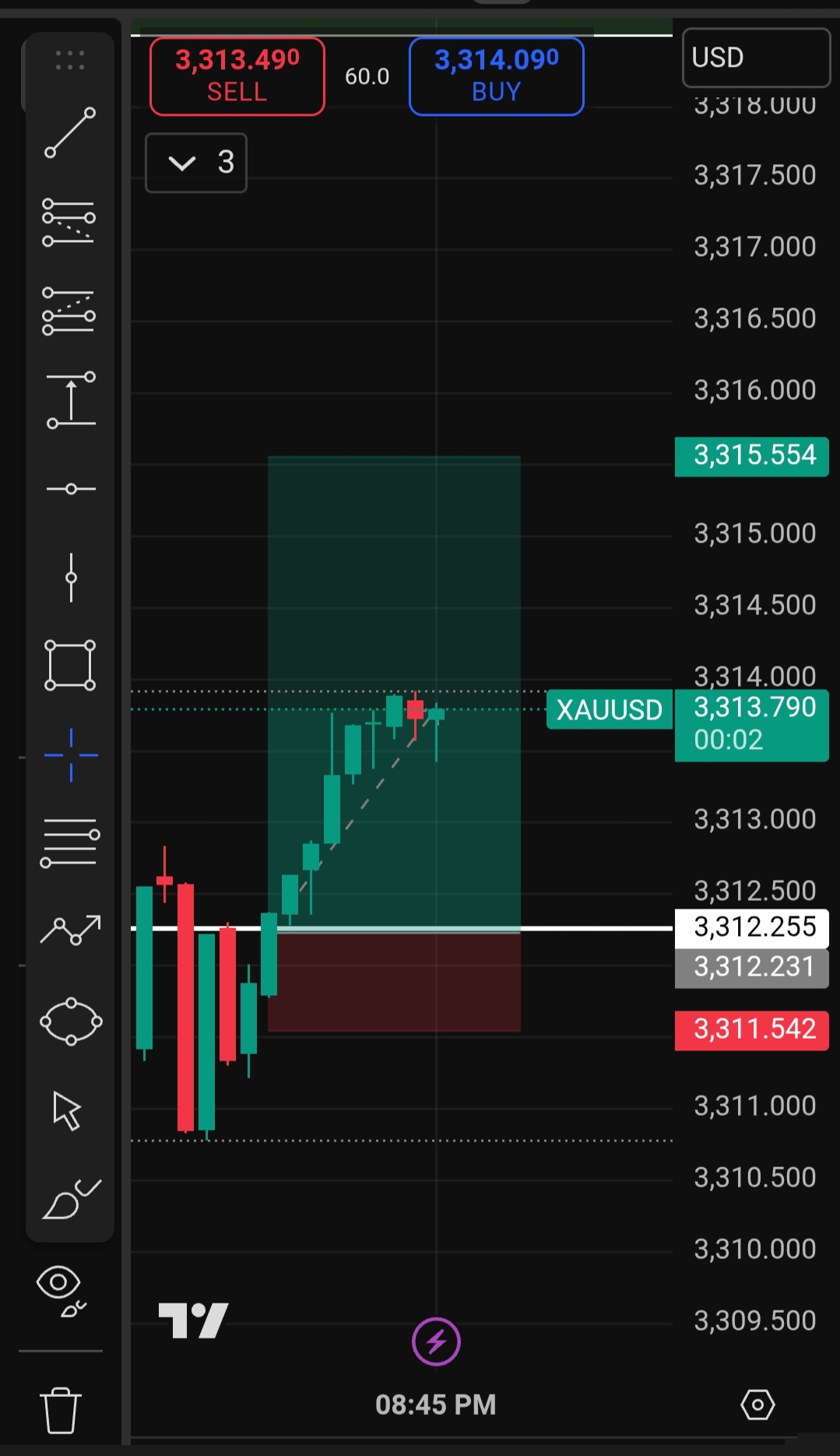The width and height of the screenshot is (840, 1456).
Task: Select the ellipse shape tool
Action: (x=71, y=1021)
